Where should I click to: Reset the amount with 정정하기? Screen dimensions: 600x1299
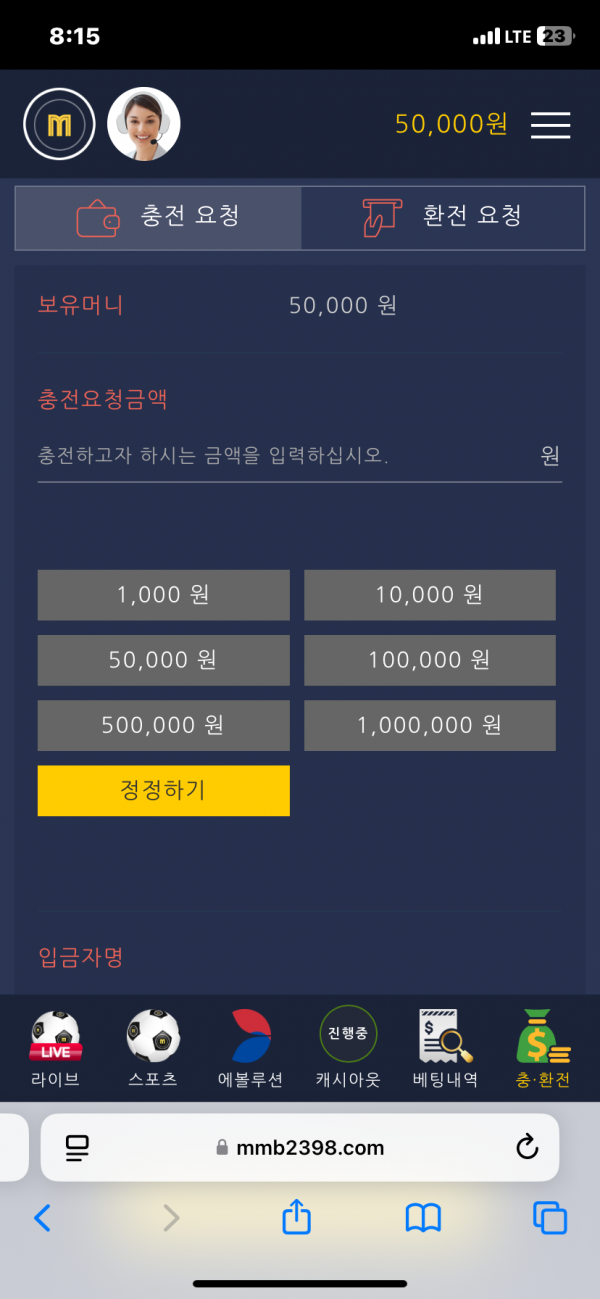(163, 790)
